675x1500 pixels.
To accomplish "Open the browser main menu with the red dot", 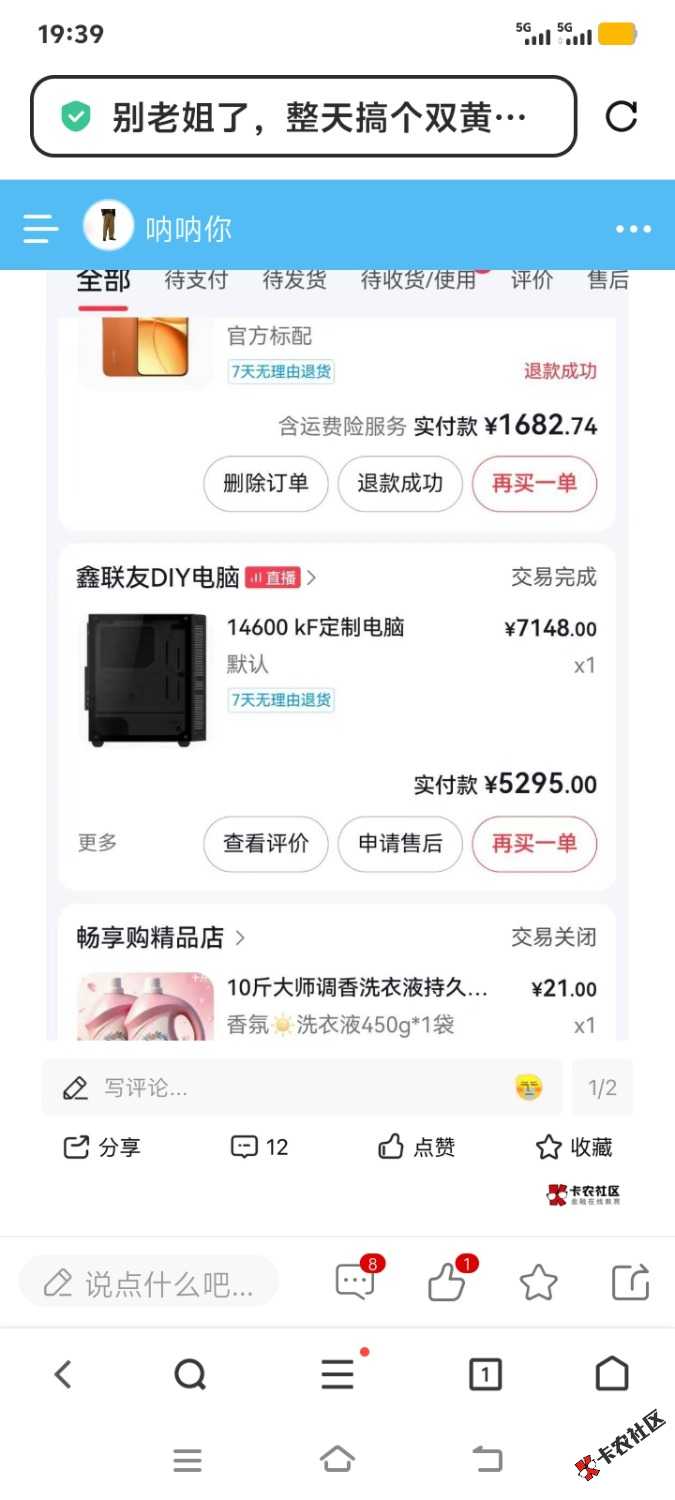I will pos(338,1375).
